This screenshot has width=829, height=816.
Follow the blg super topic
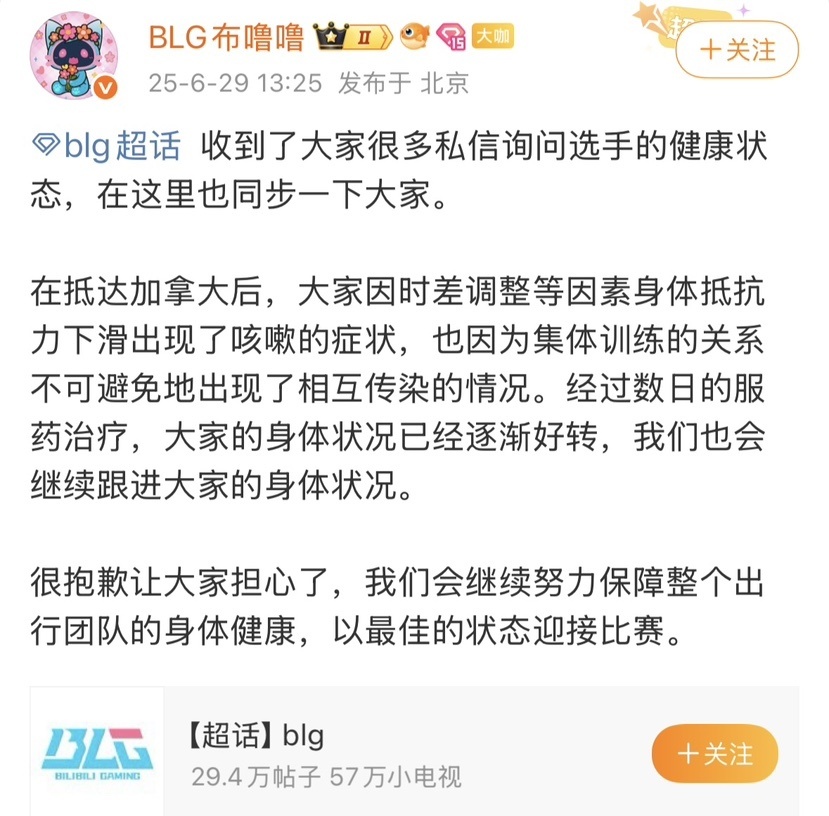(714, 753)
